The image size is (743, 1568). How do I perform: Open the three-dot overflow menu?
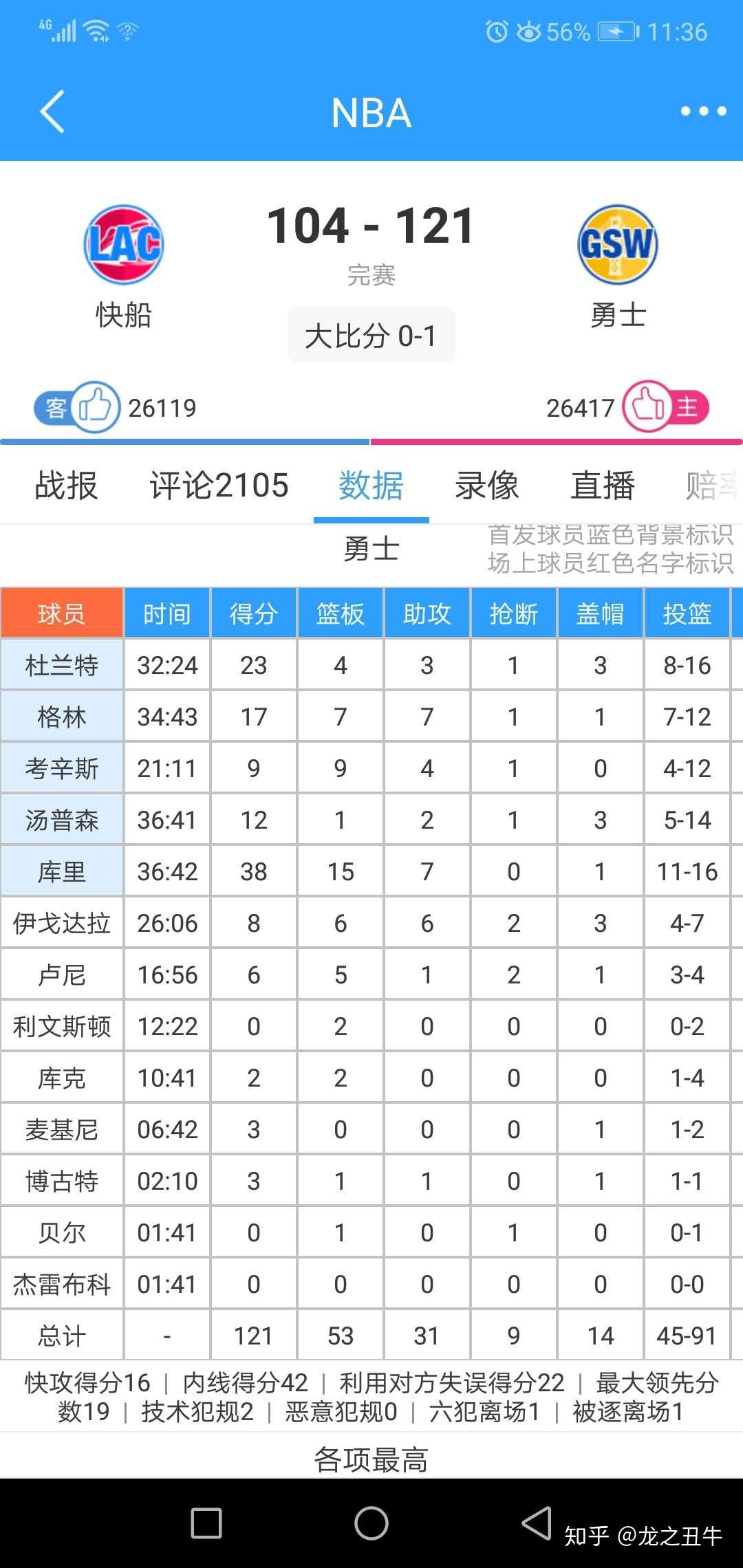(702, 111)
